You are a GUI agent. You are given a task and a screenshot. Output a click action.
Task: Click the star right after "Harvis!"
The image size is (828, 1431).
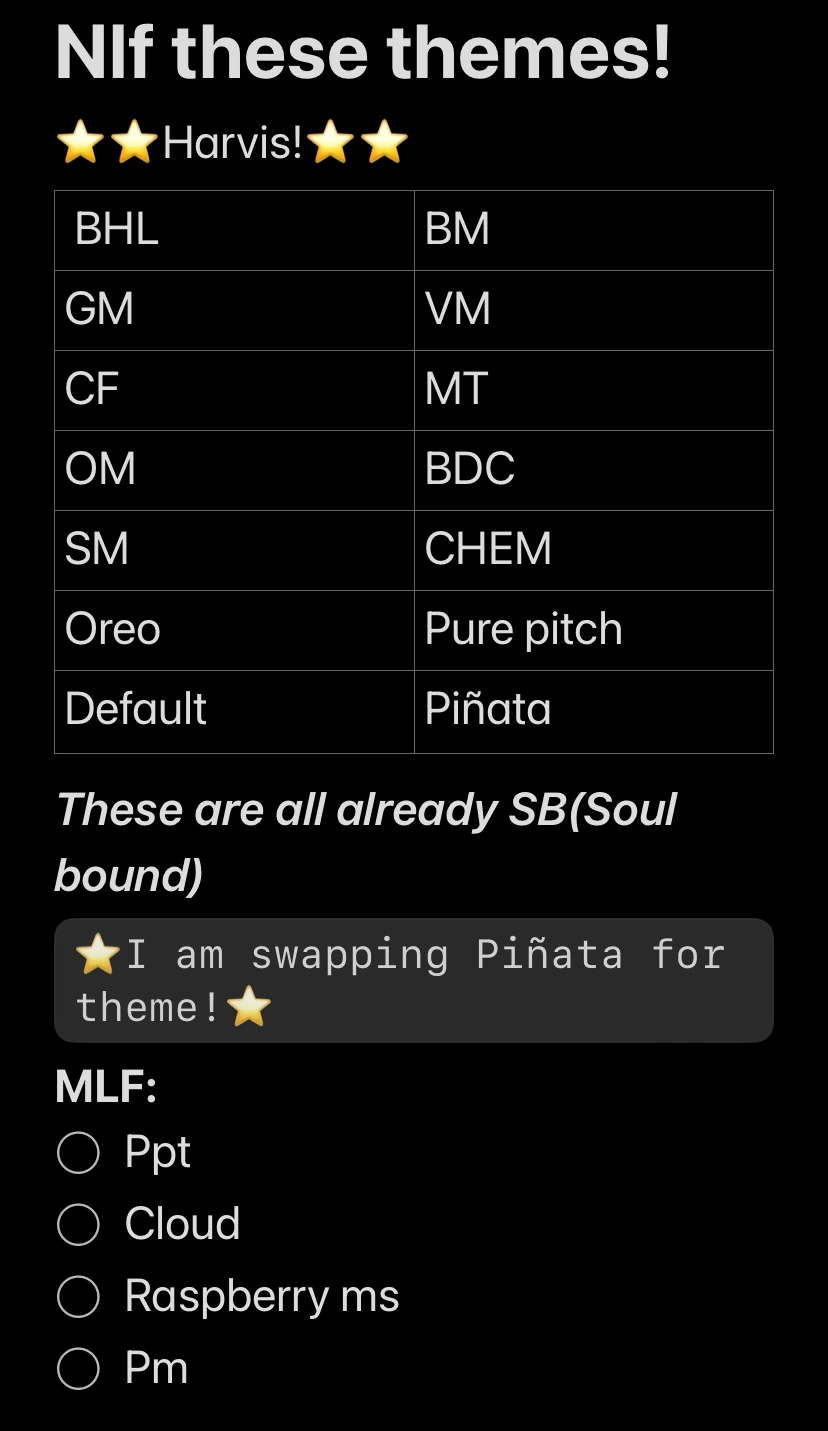(x=330, y=142)
